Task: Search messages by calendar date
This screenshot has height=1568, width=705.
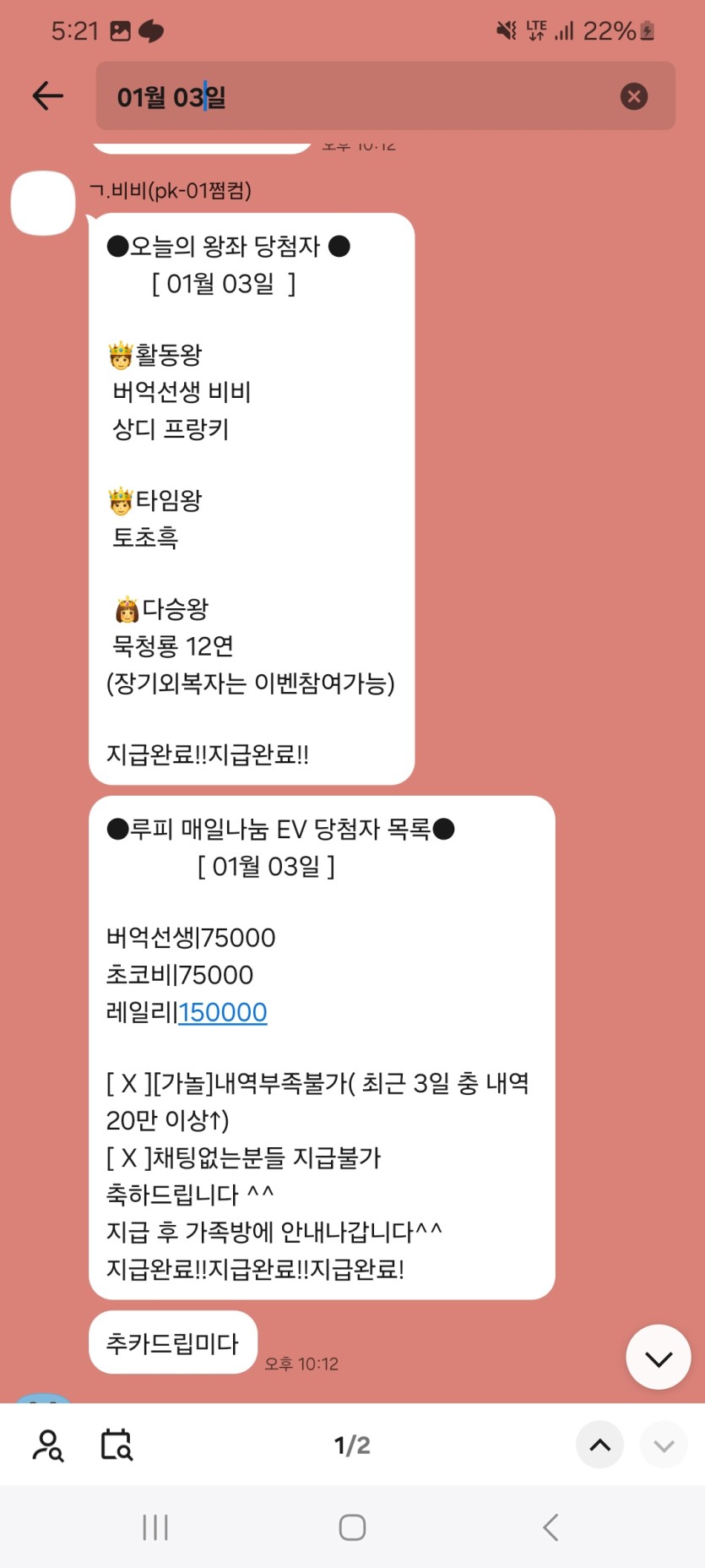Action: tap(117, 1445)
